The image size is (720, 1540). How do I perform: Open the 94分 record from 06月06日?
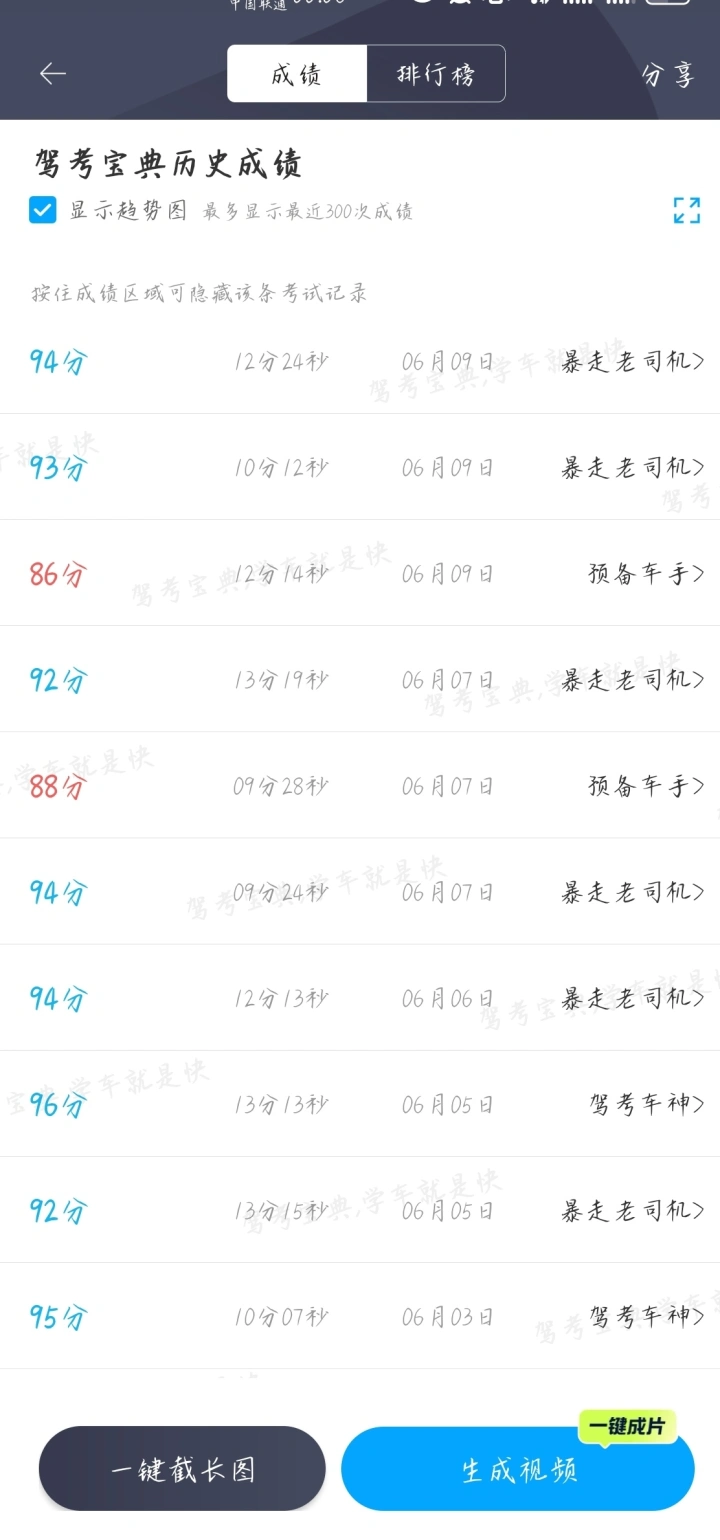click(x=360, y=997)
